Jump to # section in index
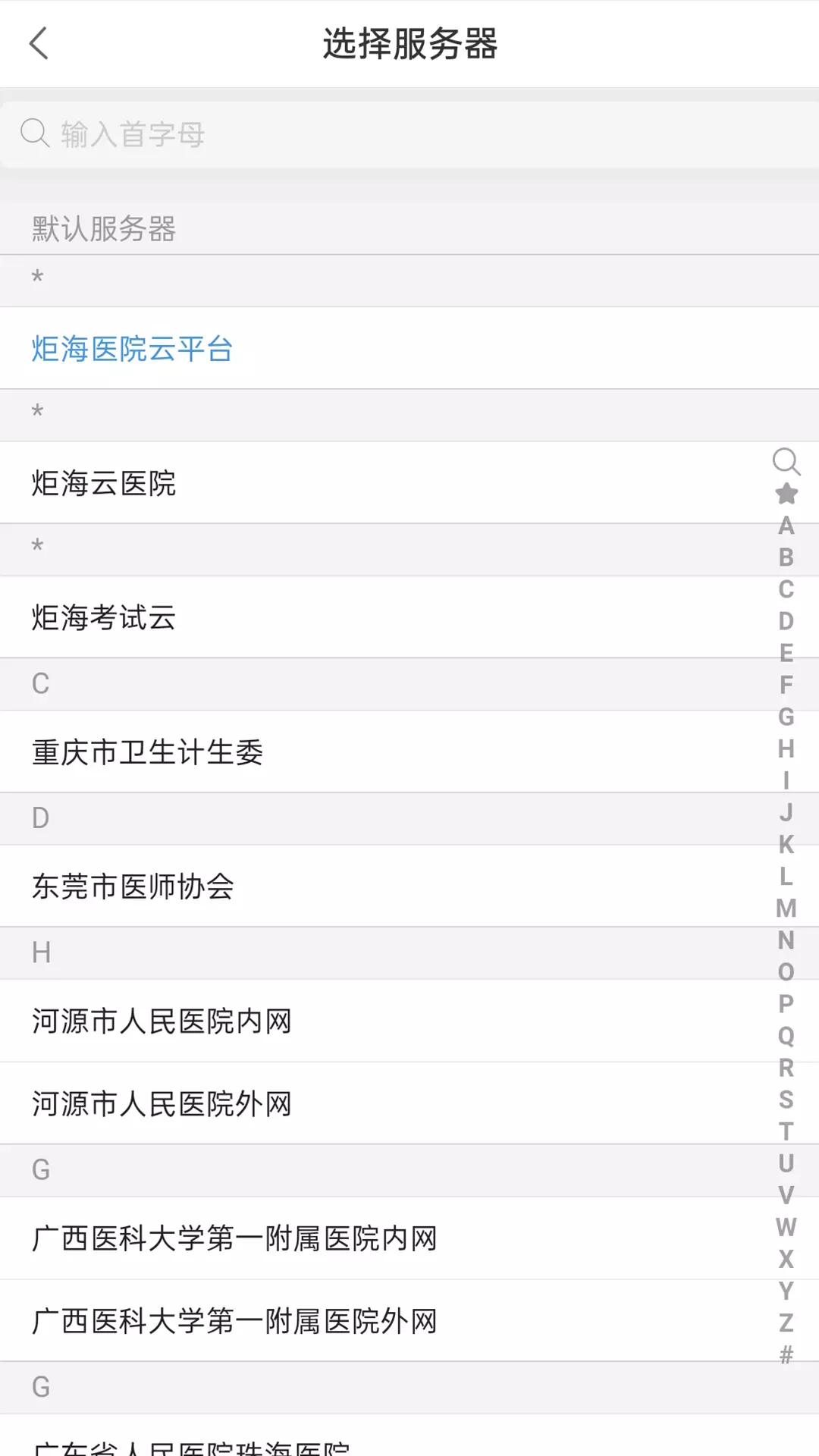Viewport: 819px width, 1456px height. pyautogui.click(x=786, y=1354)
